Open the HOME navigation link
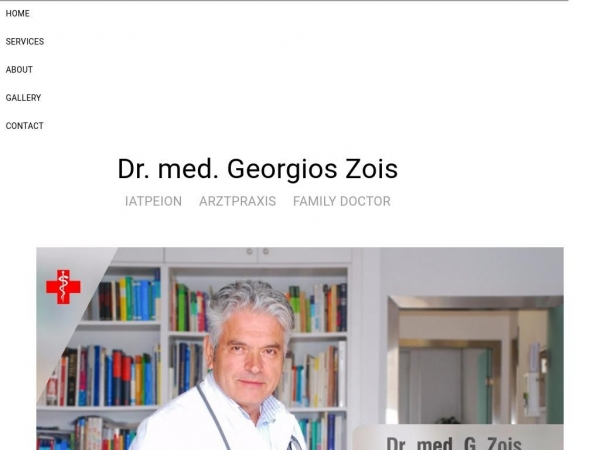 [x=18, y=14]
